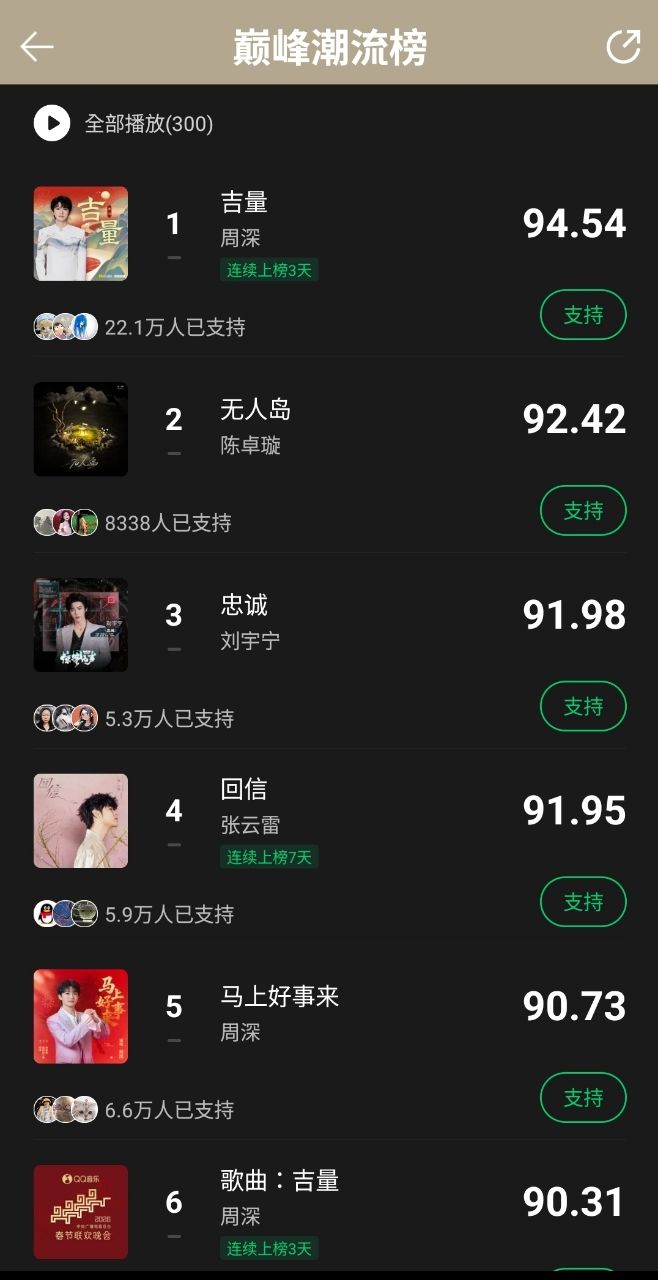Image resolution: width=658 pixels, height=1280 pixels.
Task: Support the song 吉量 by 周深
Action: point(583,316)
